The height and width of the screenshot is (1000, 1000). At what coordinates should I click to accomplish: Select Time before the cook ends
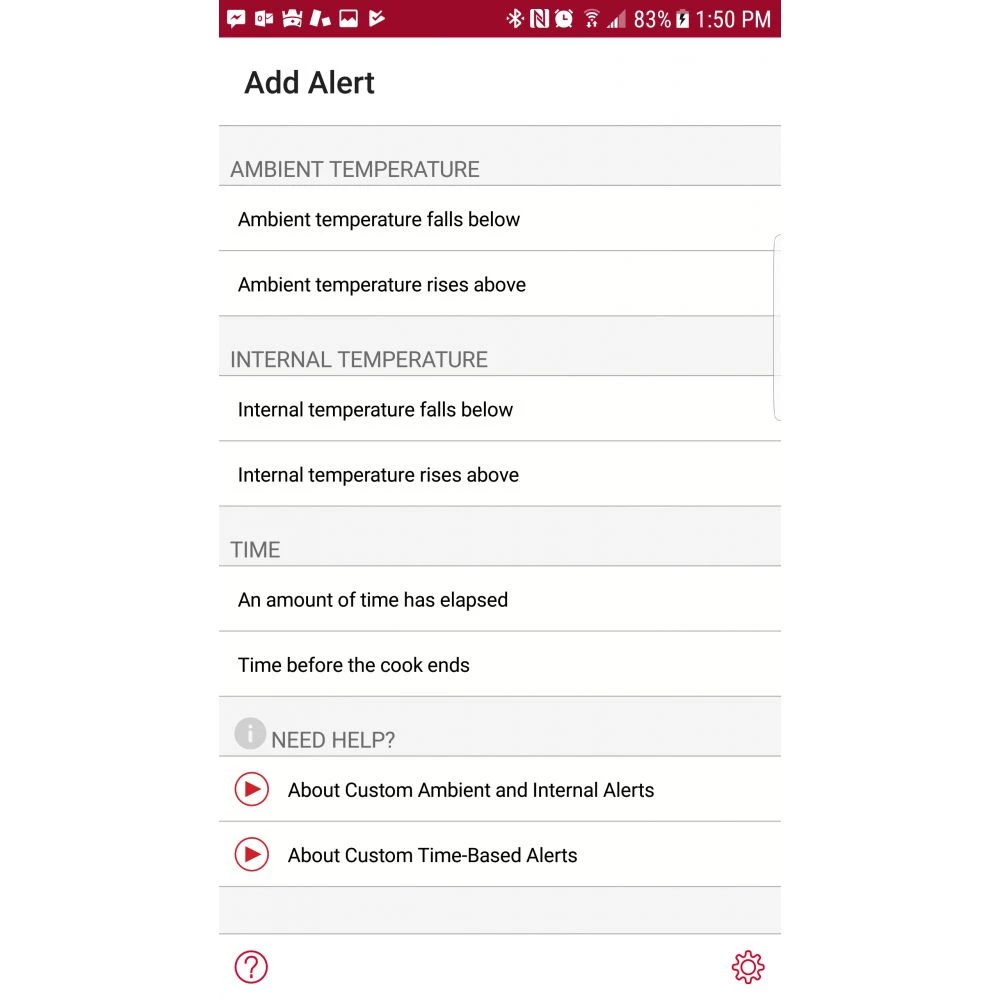(354, 665)
